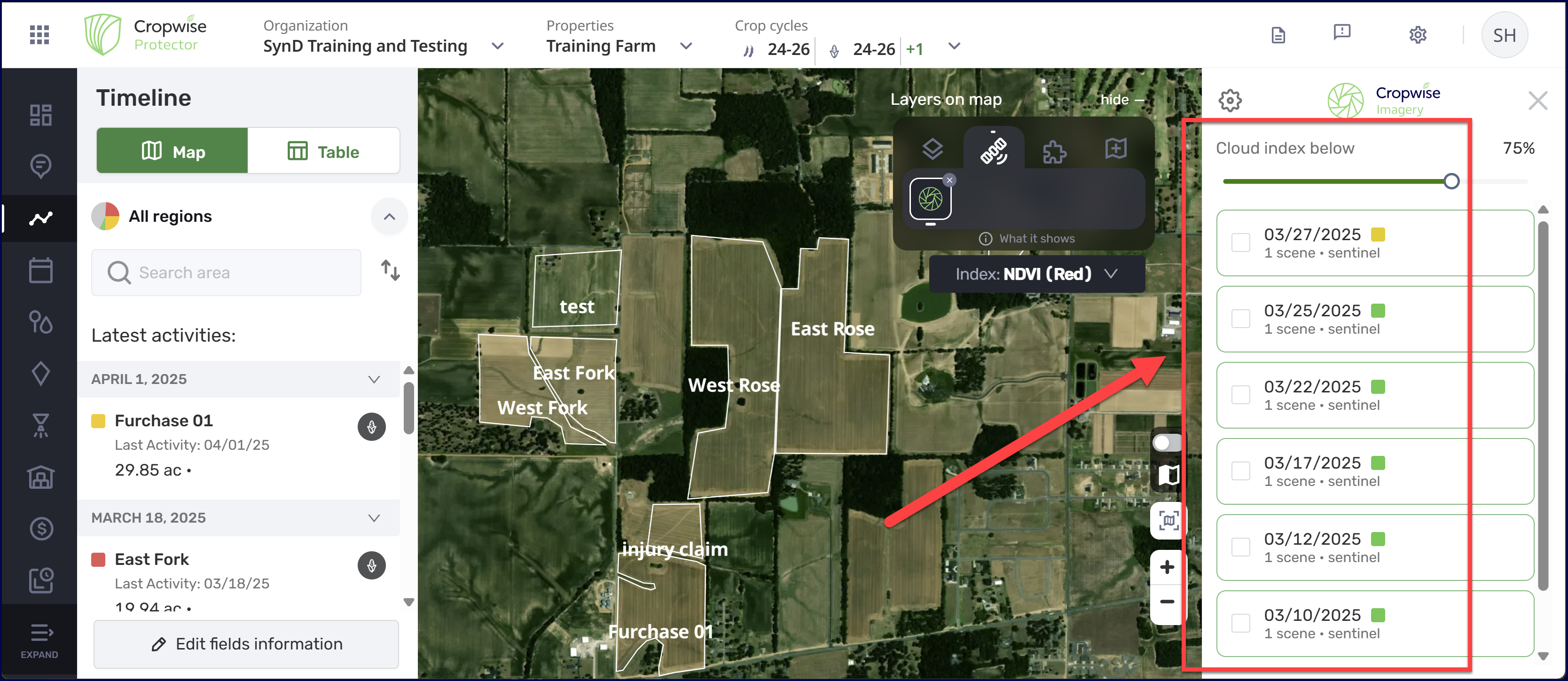Open the Properties Training Farm dropdown

685,46
